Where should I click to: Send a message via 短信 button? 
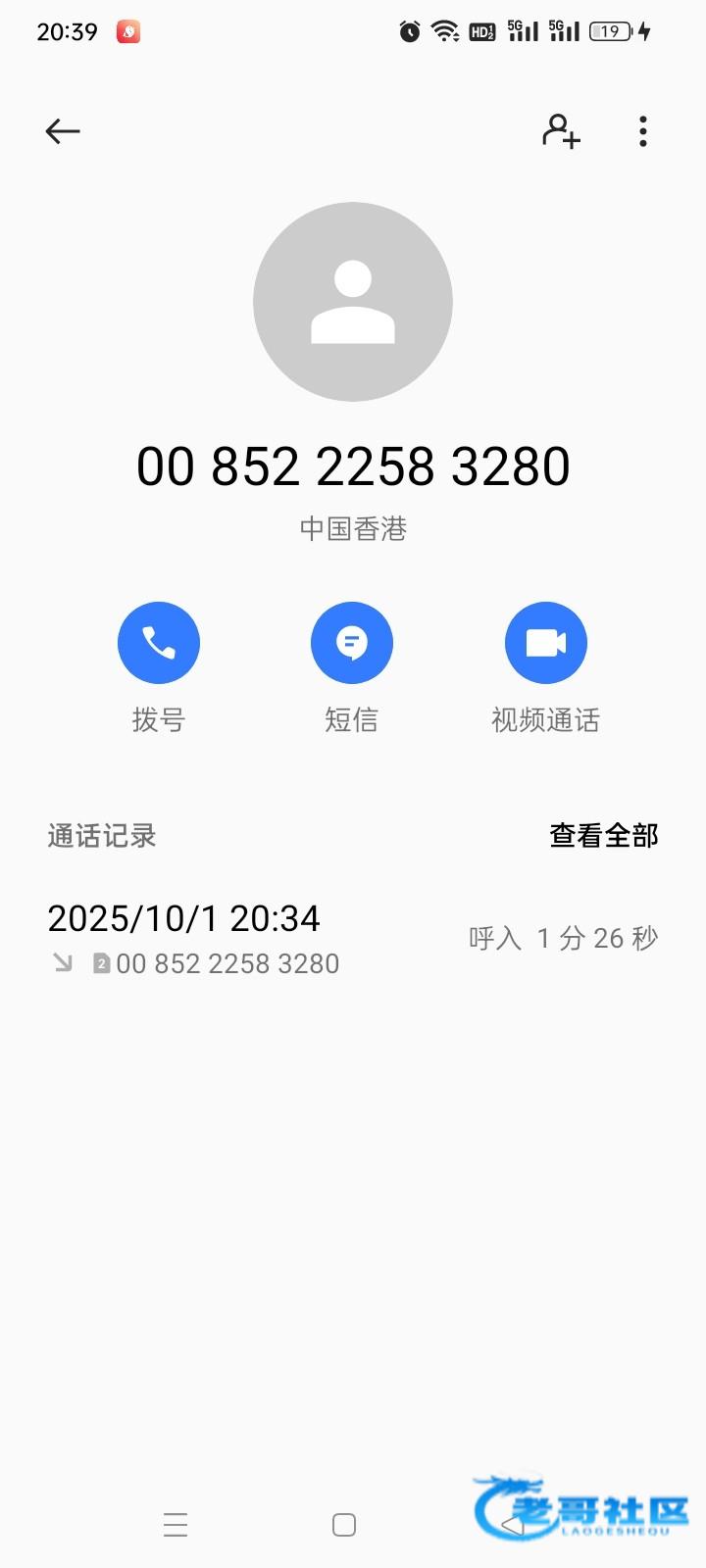352,643
